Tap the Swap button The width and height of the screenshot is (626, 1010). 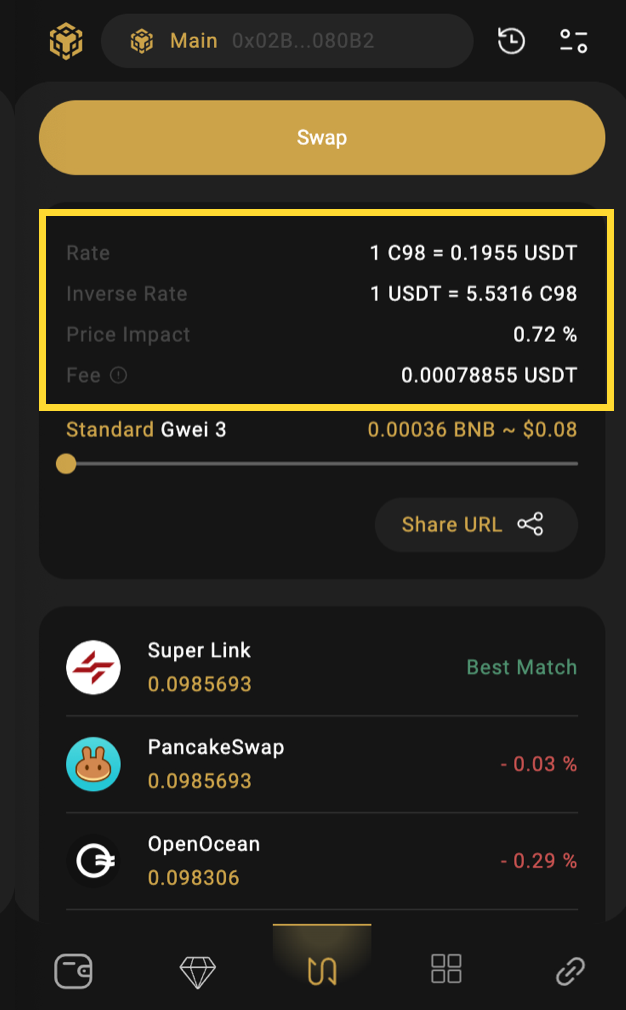pos(321,138)
